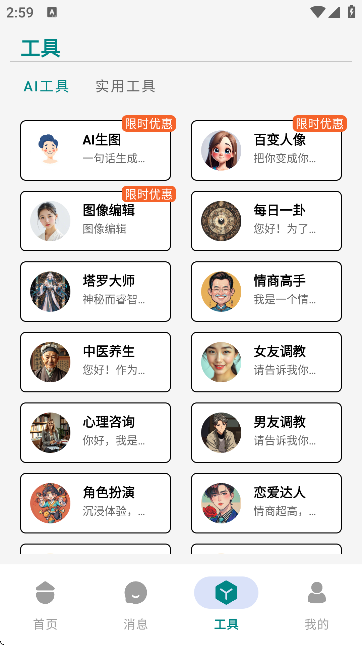
Task: Tap the 女友调教 card
Action: point(266,362)
